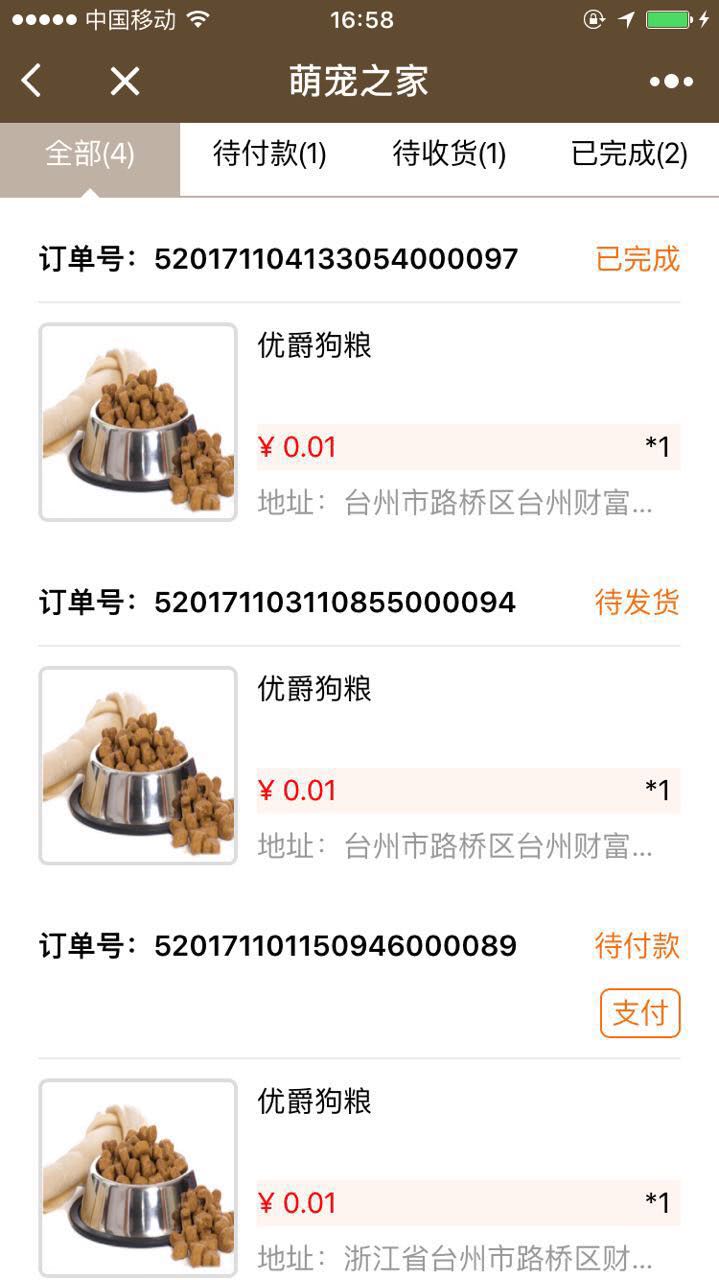The width and height of the screenshot is (719, 1280).
Task: Show the 已完成(2) orders tab
Action: coord(629,155)
